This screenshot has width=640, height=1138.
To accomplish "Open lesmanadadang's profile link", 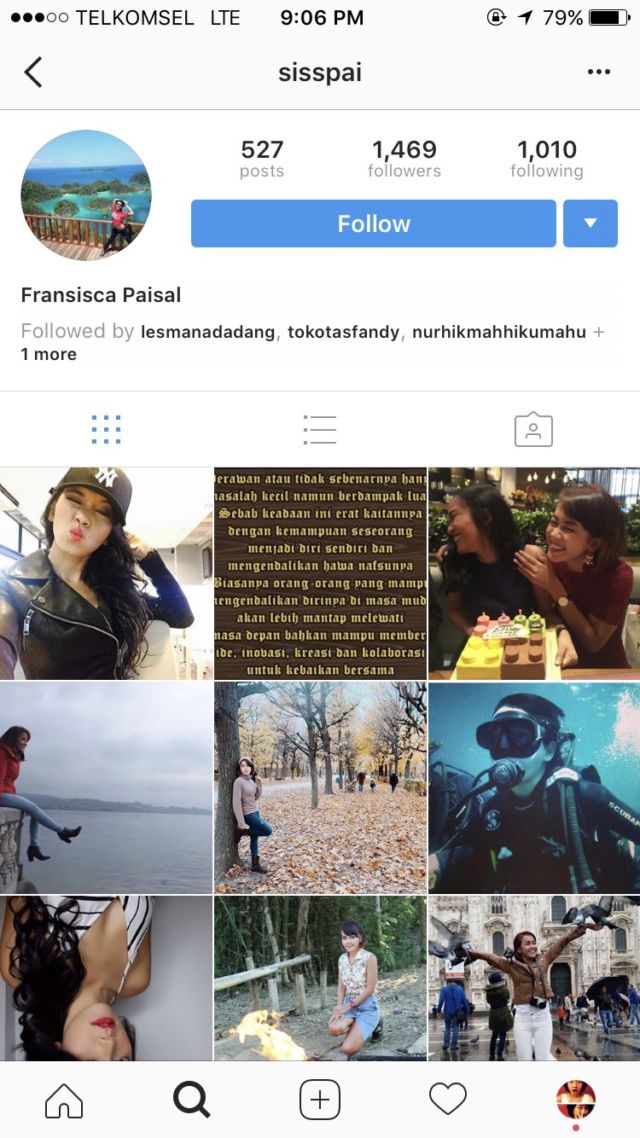I will pos(208,332).
